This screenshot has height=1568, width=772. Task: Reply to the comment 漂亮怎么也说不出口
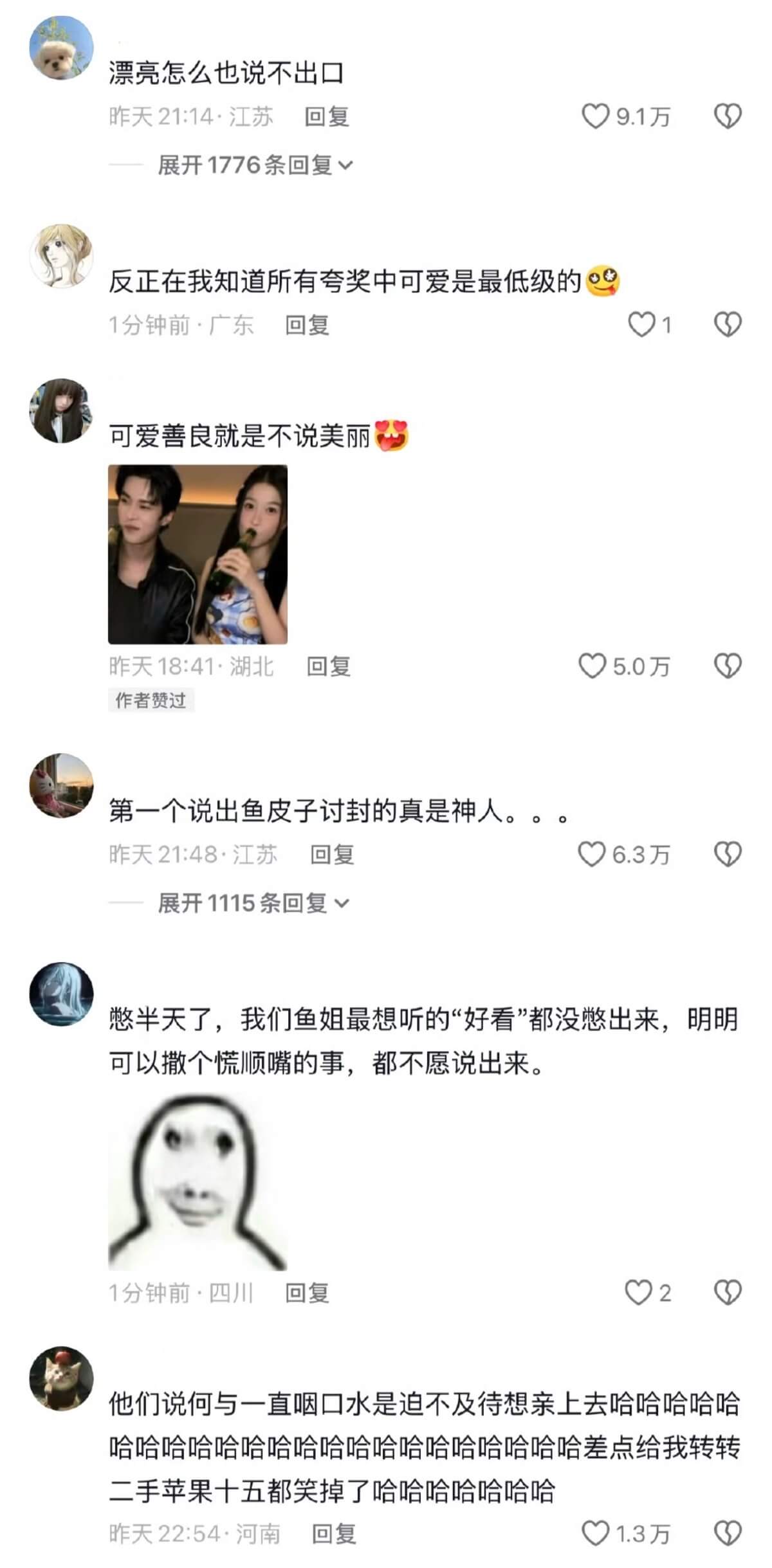click(326, 116)
